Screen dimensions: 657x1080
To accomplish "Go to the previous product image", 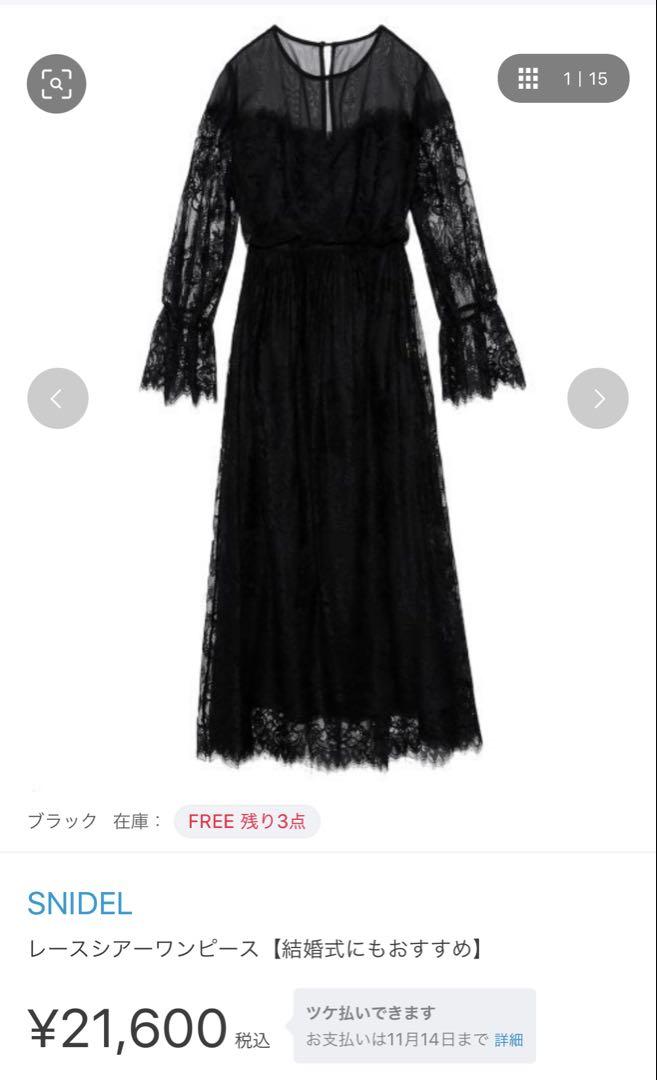I will pos(57,398).
